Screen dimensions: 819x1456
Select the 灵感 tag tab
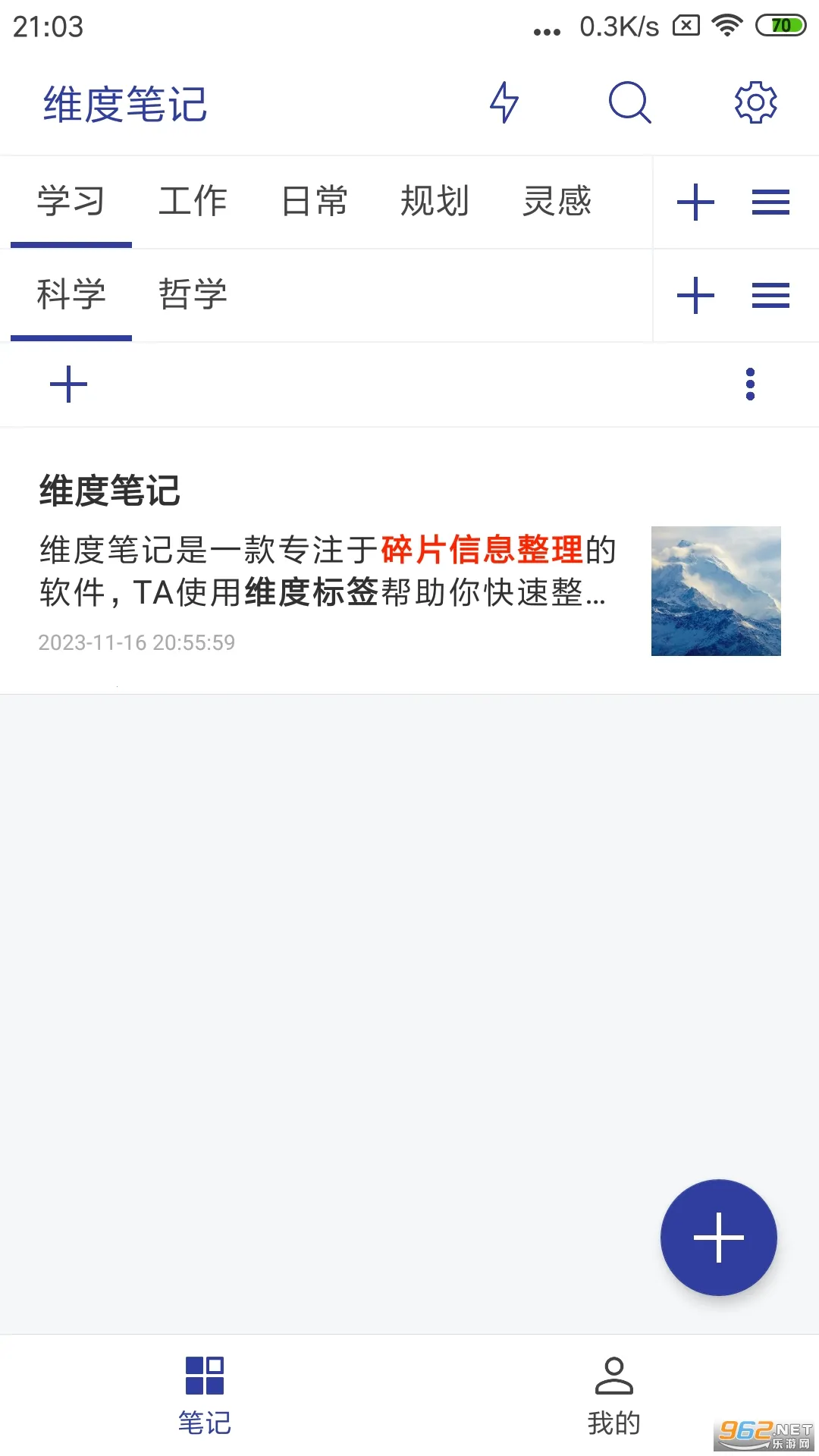[x=557, y=202]
